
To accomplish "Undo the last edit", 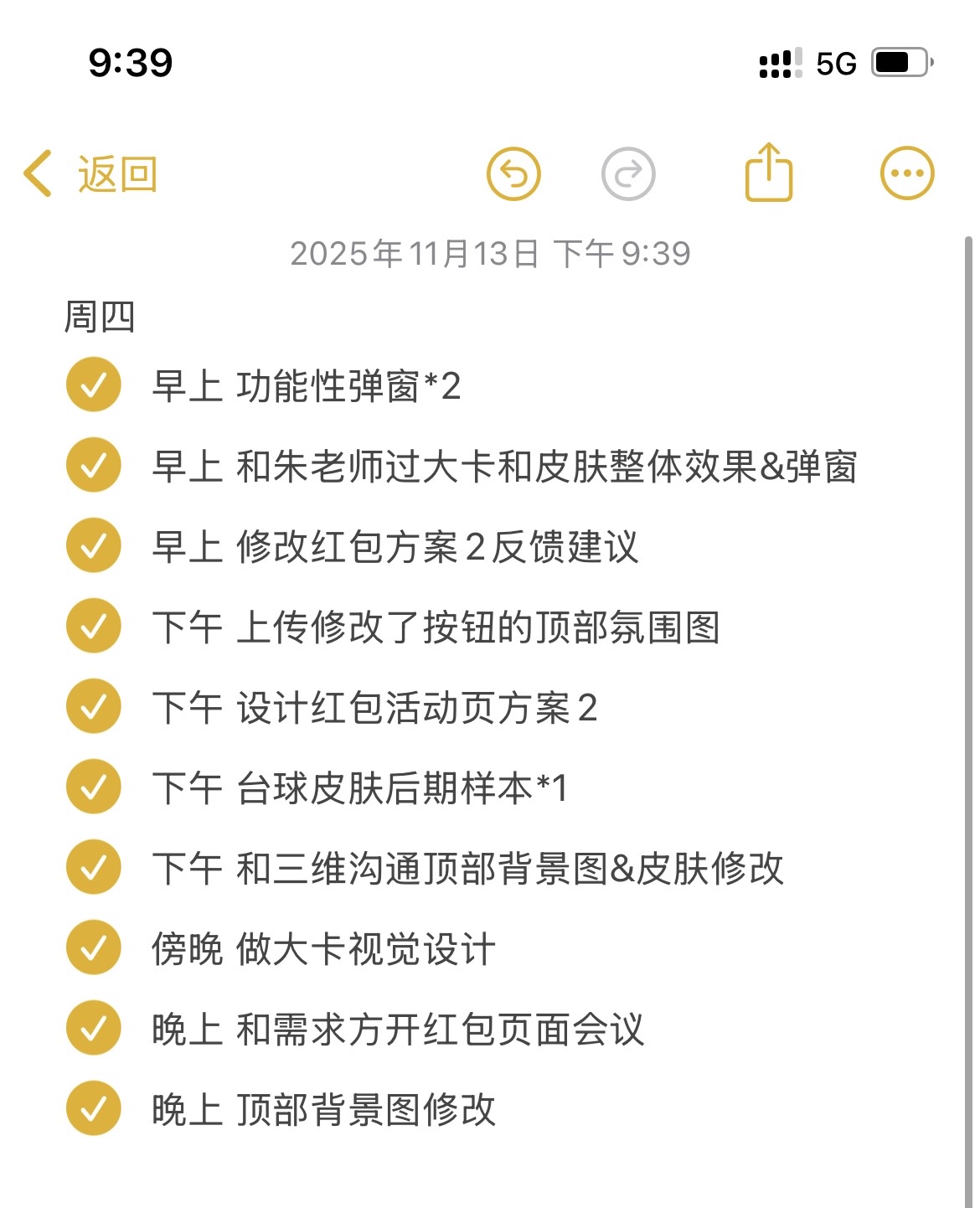I will pyautogui.click(x=513, y=174).
